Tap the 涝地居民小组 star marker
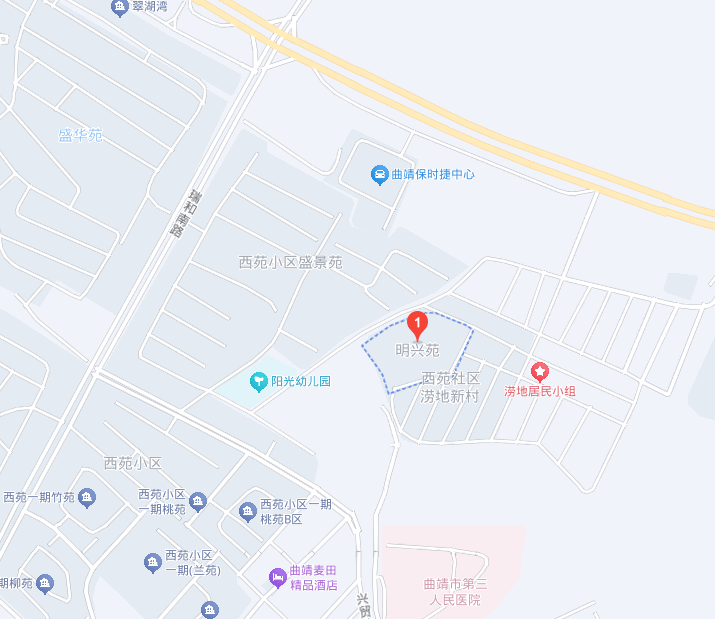The height and width of the screenshot is (619, 715). (x=540, y=372)
